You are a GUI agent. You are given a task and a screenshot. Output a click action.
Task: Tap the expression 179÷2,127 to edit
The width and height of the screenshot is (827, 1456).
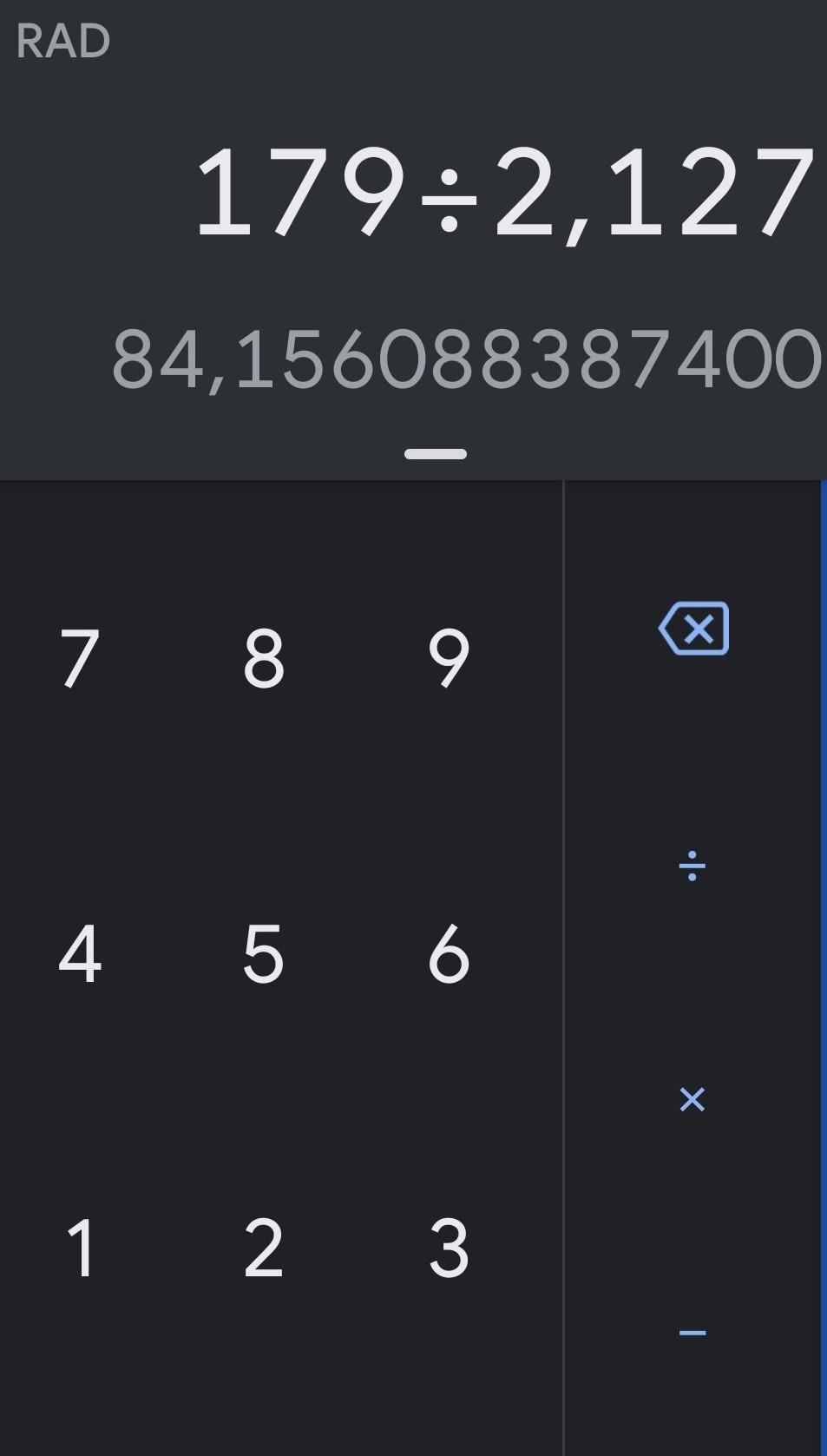click(x=504, y=192)
